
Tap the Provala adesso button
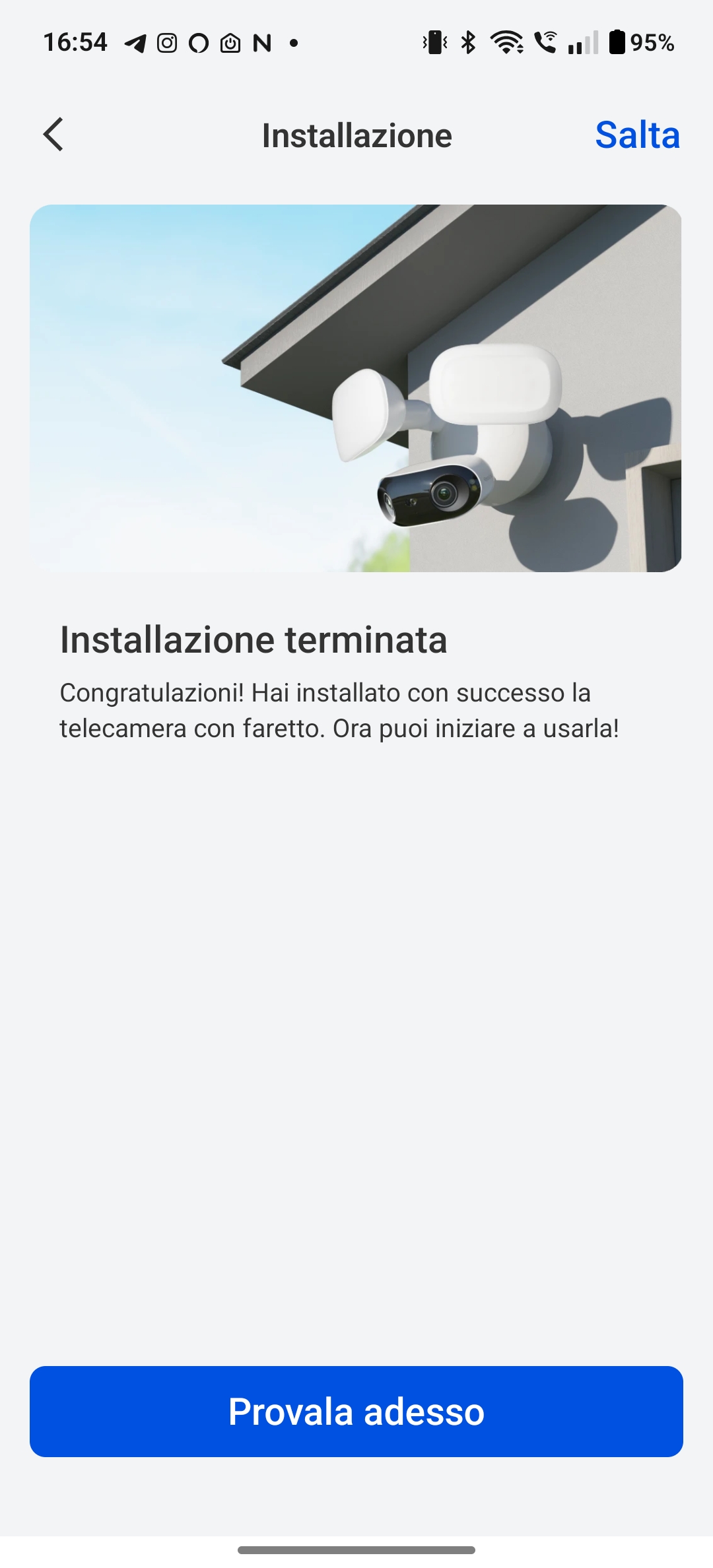[x=356, y=1412]
